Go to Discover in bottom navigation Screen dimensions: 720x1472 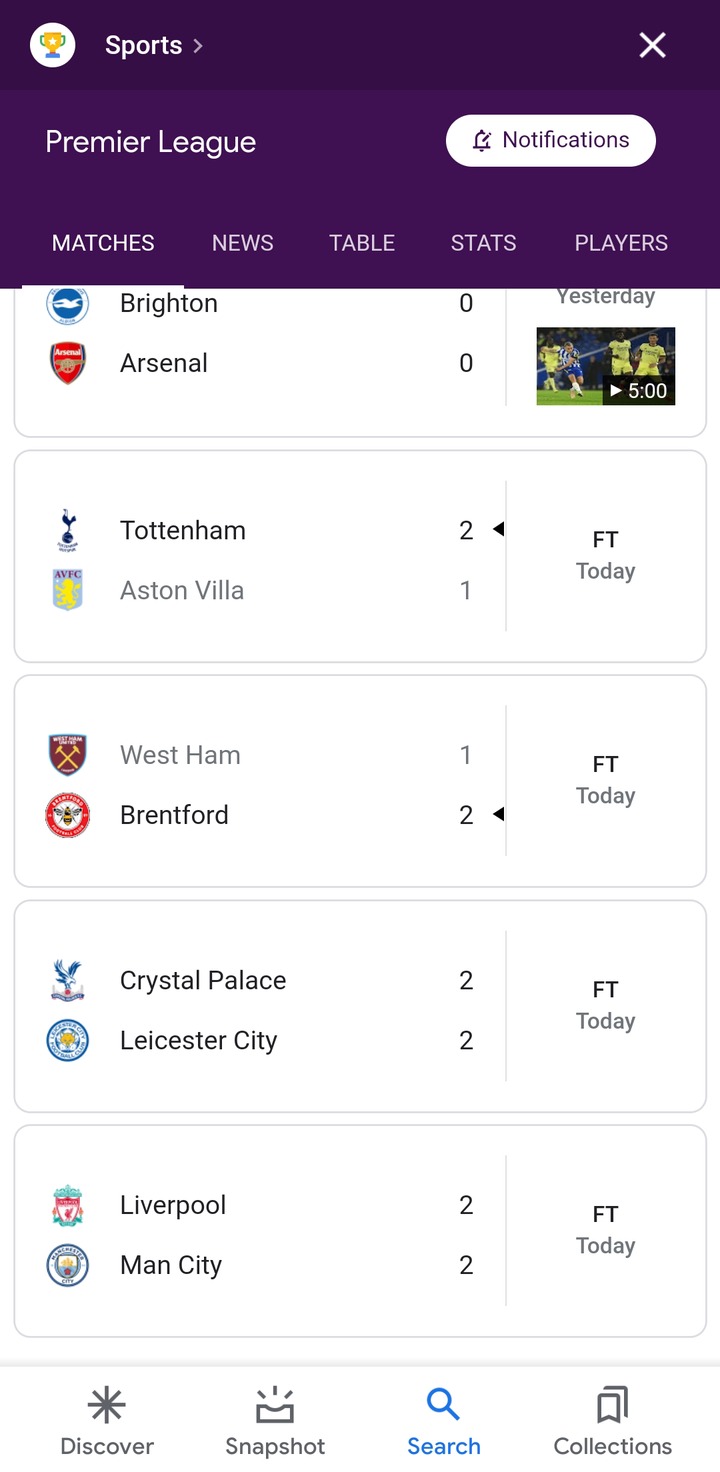tap(107, 1421)
